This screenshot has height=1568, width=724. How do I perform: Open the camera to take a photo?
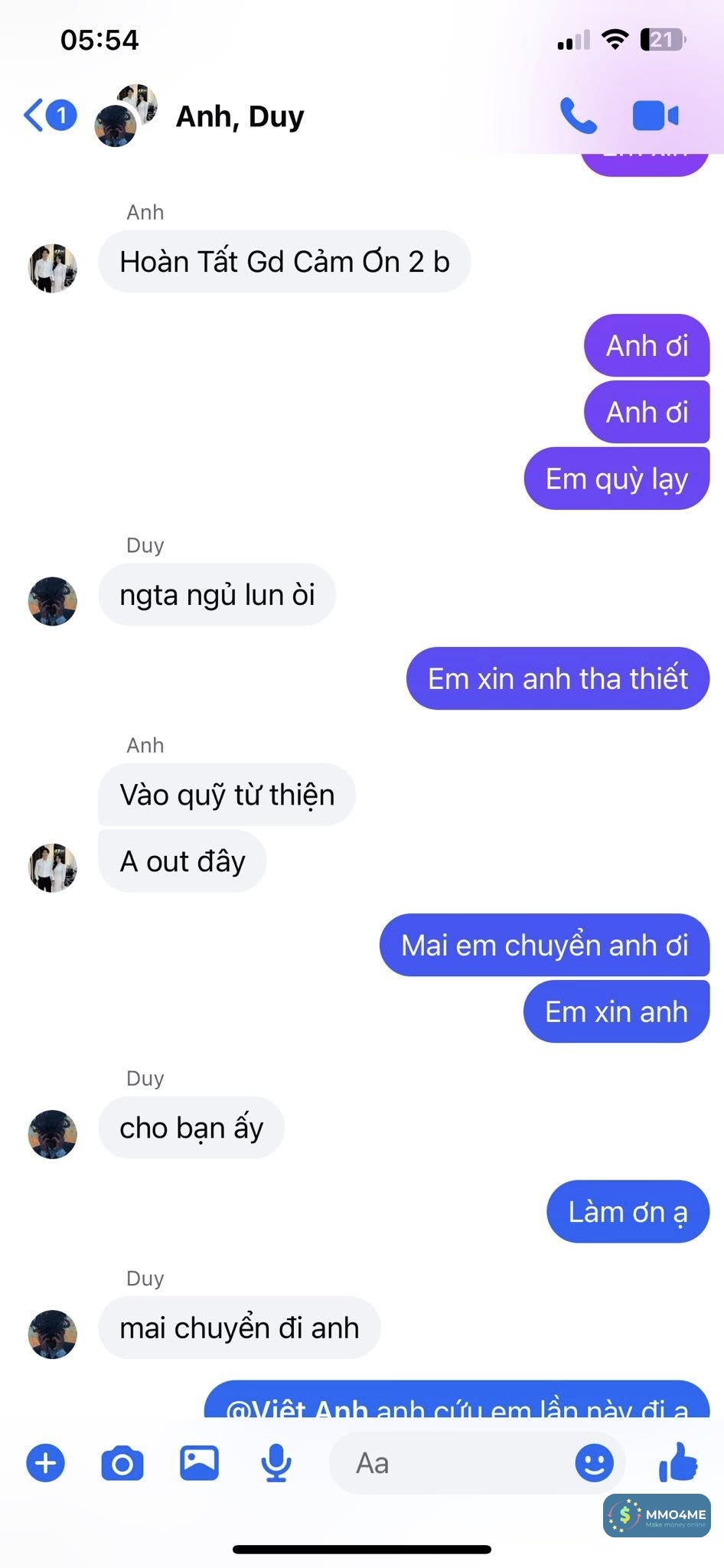tap(122, 1463)
